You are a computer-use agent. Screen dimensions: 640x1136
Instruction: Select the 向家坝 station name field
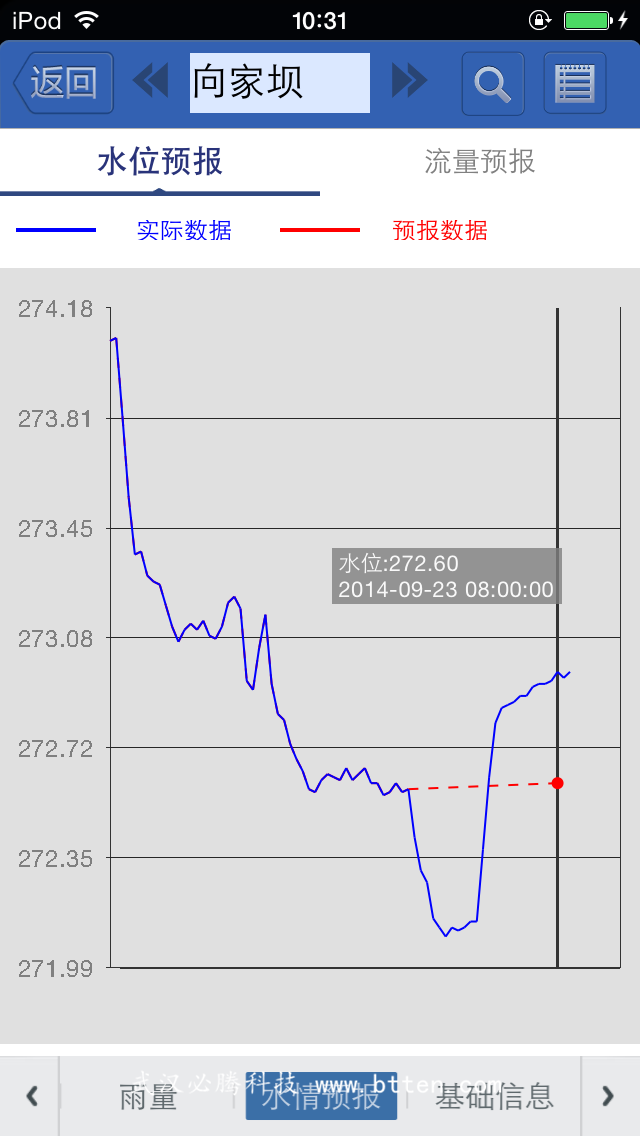click(x=280, y=83)
